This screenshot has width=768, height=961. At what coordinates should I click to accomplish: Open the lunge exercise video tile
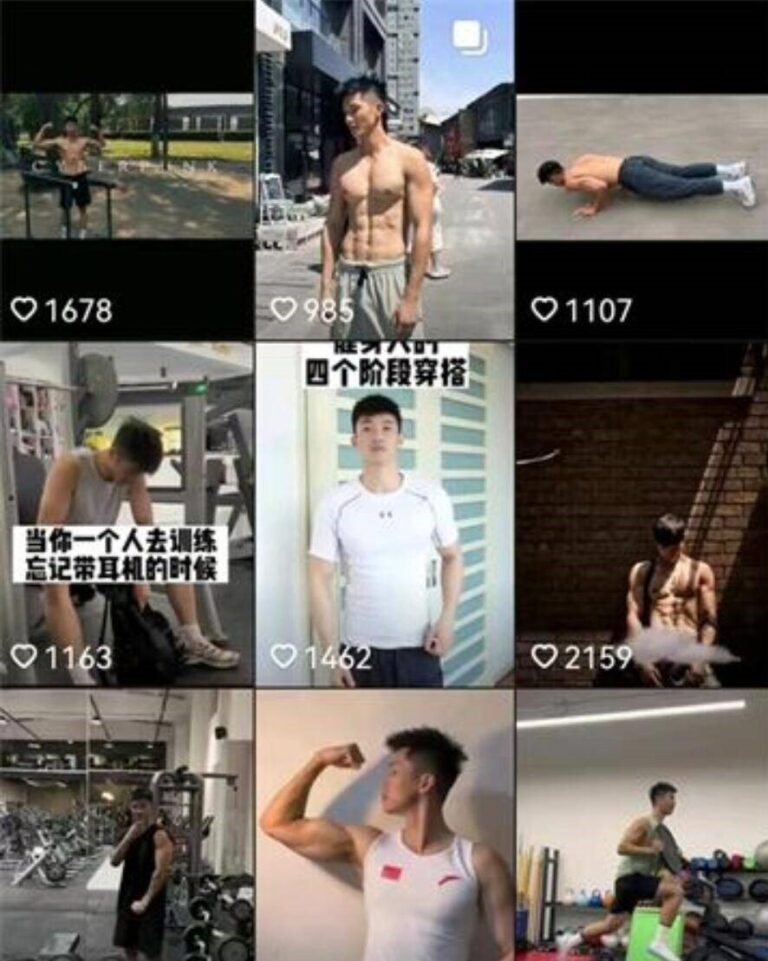[641, 825]
